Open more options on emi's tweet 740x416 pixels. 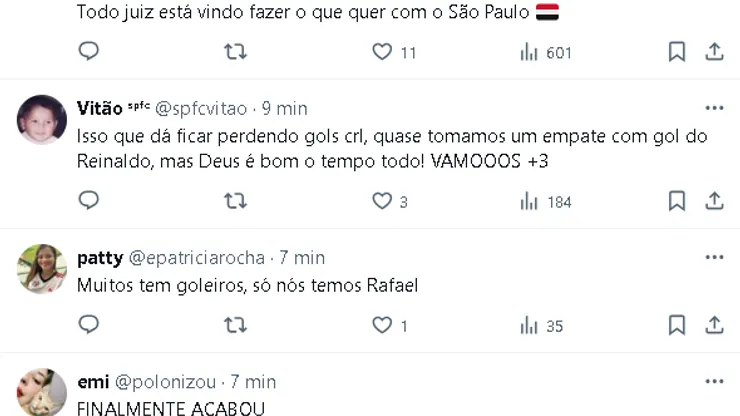tap(713, 382)
